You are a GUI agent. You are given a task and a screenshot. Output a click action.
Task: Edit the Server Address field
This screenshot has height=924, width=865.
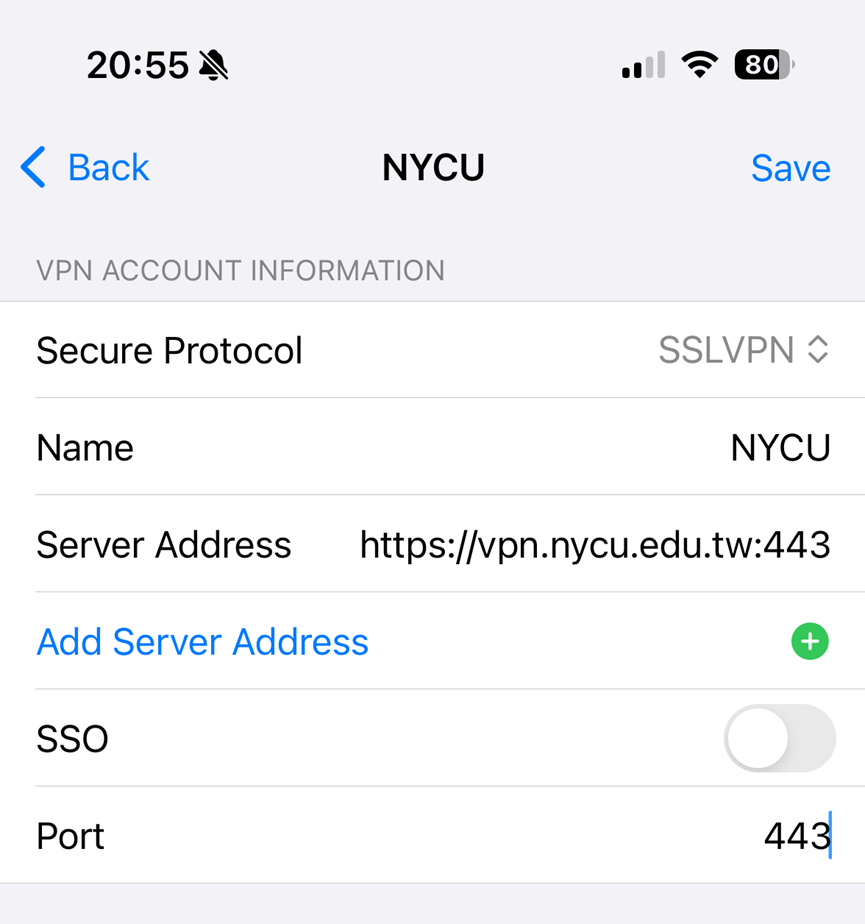[x=594, y=545]
